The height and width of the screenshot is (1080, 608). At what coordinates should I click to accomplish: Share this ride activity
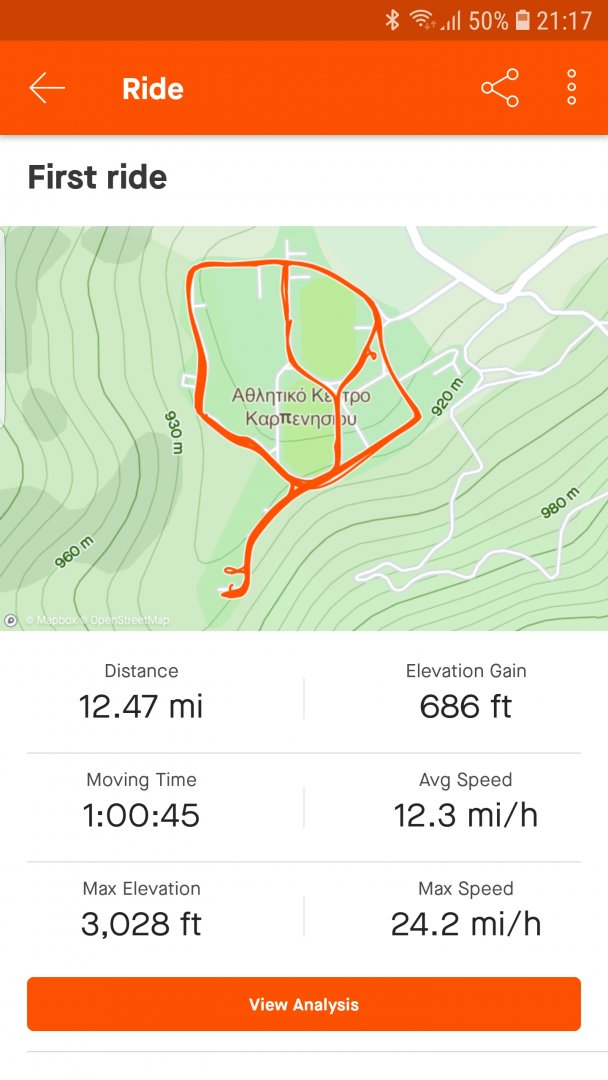tap(500, 88)
